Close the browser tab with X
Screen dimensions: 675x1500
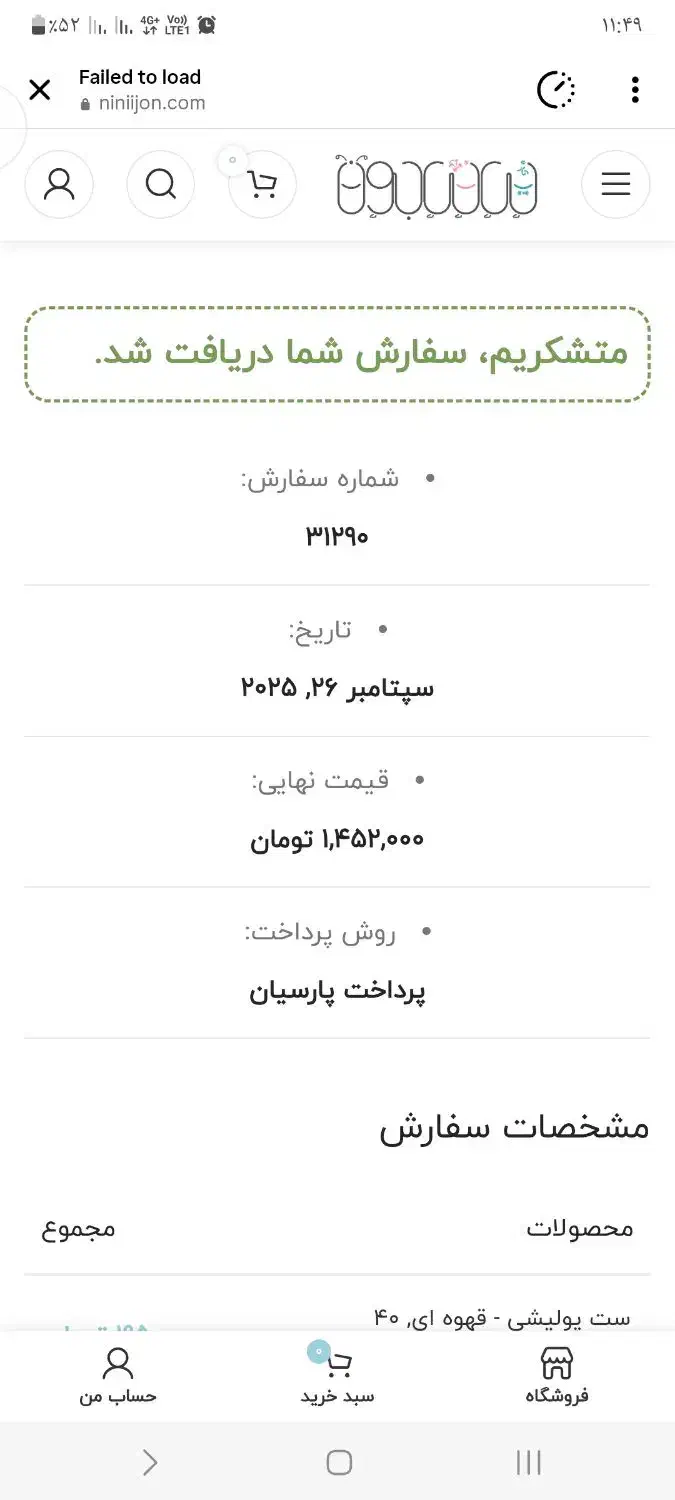(x=39, y=91)
